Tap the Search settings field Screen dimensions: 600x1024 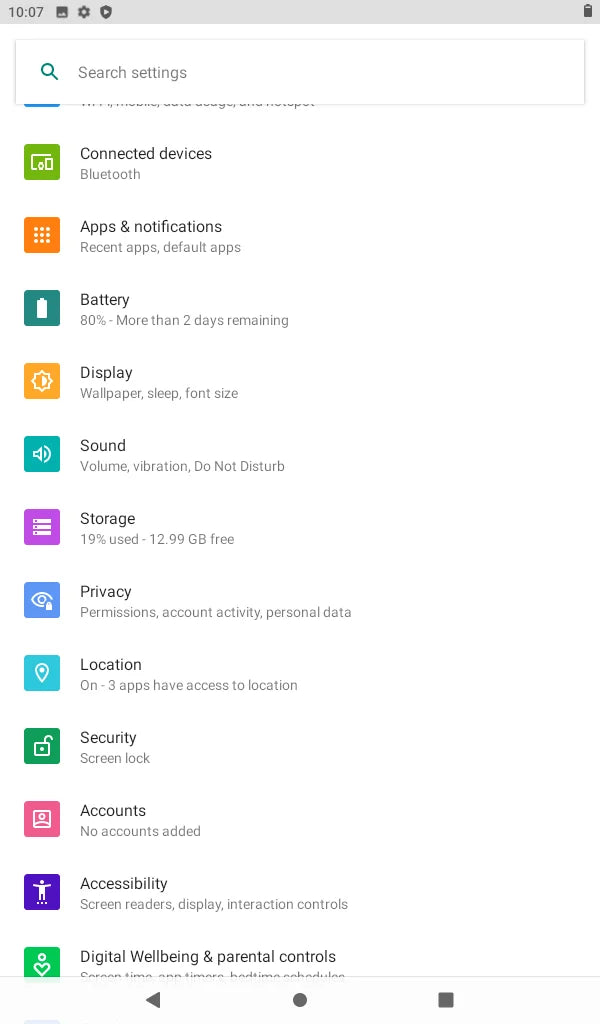pyautogui.click(x=300, y=72)
